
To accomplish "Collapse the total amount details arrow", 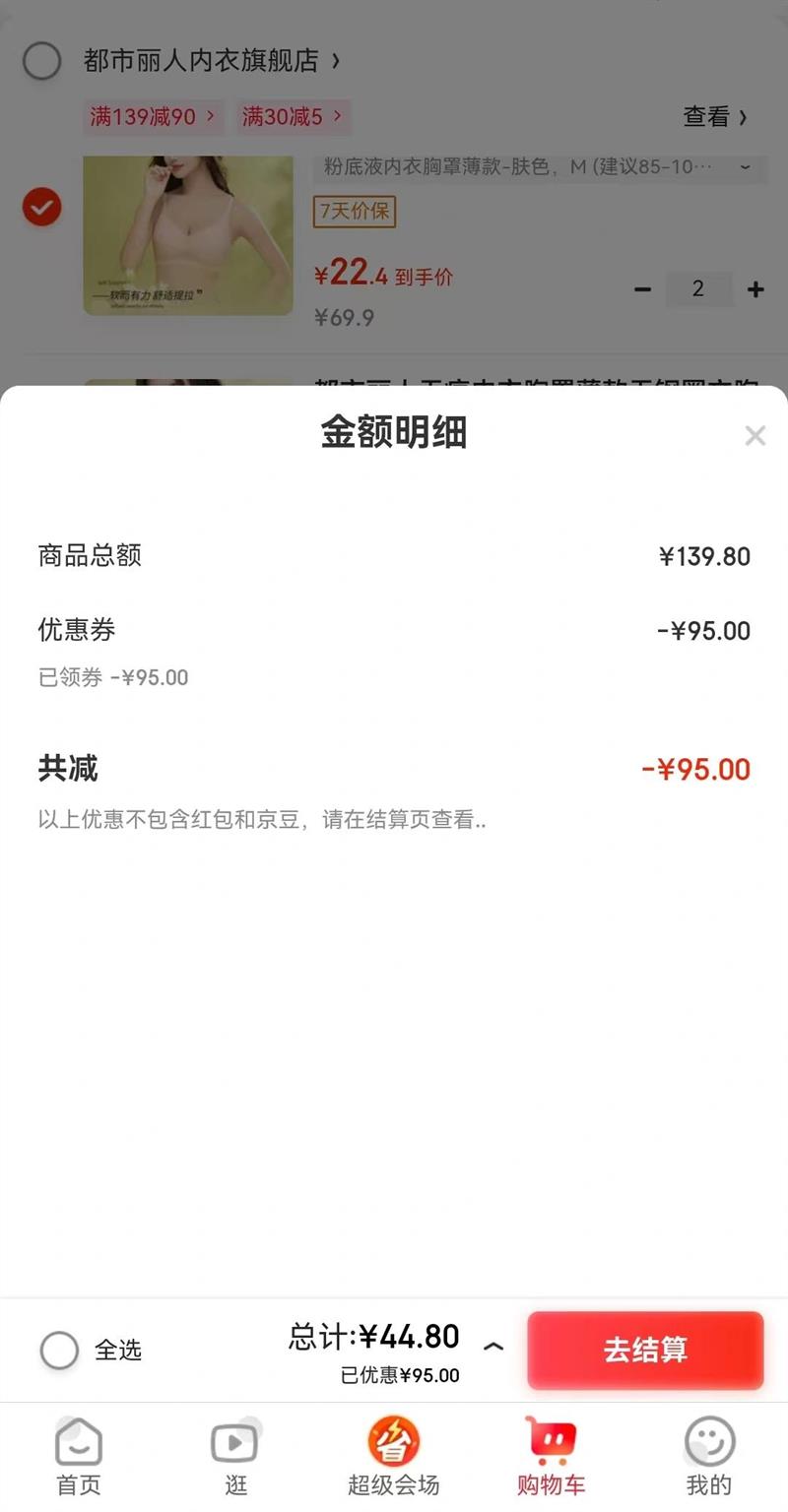I will tap(494, 1347).
